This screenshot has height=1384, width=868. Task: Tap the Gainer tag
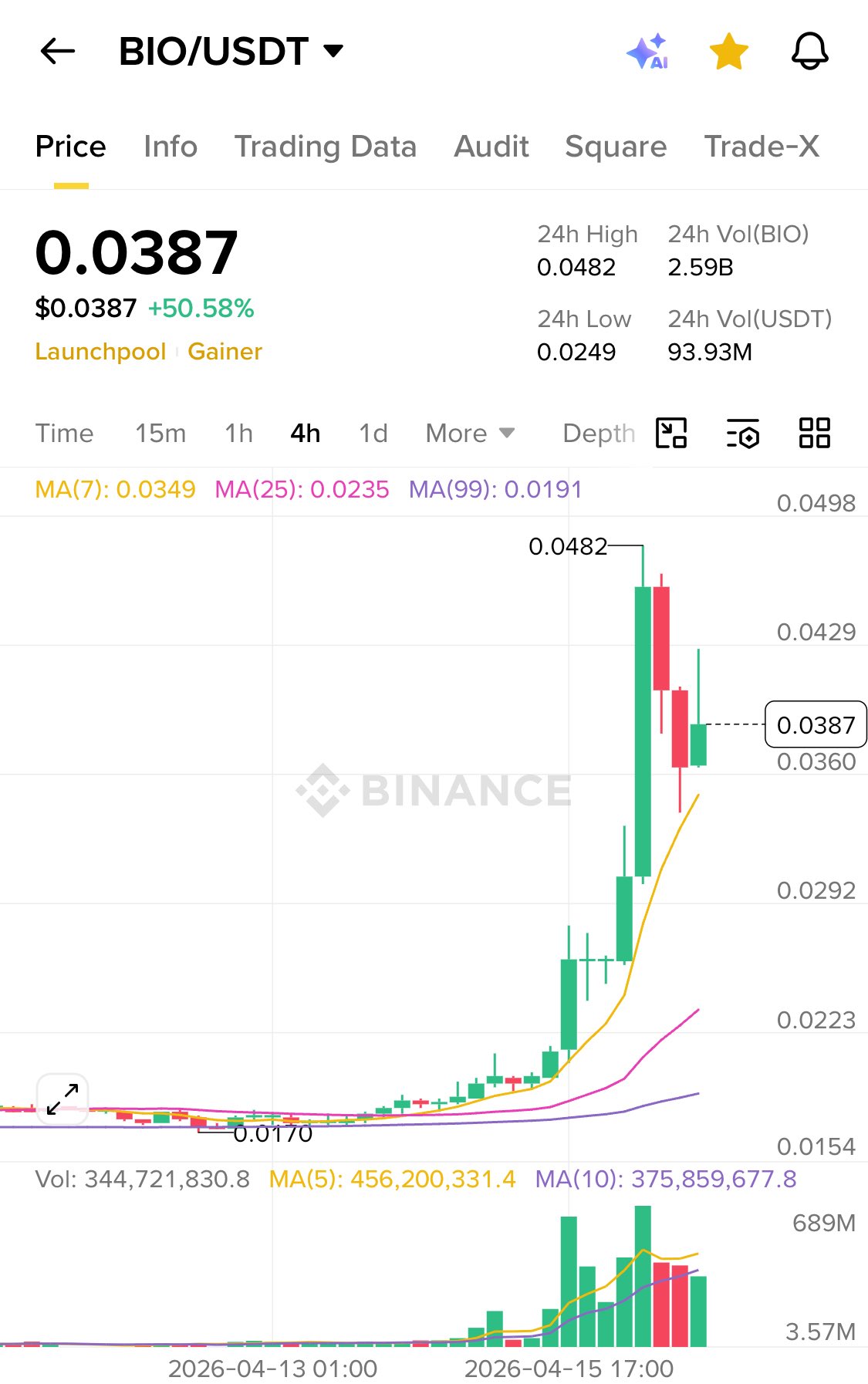(x=225, y=352)
